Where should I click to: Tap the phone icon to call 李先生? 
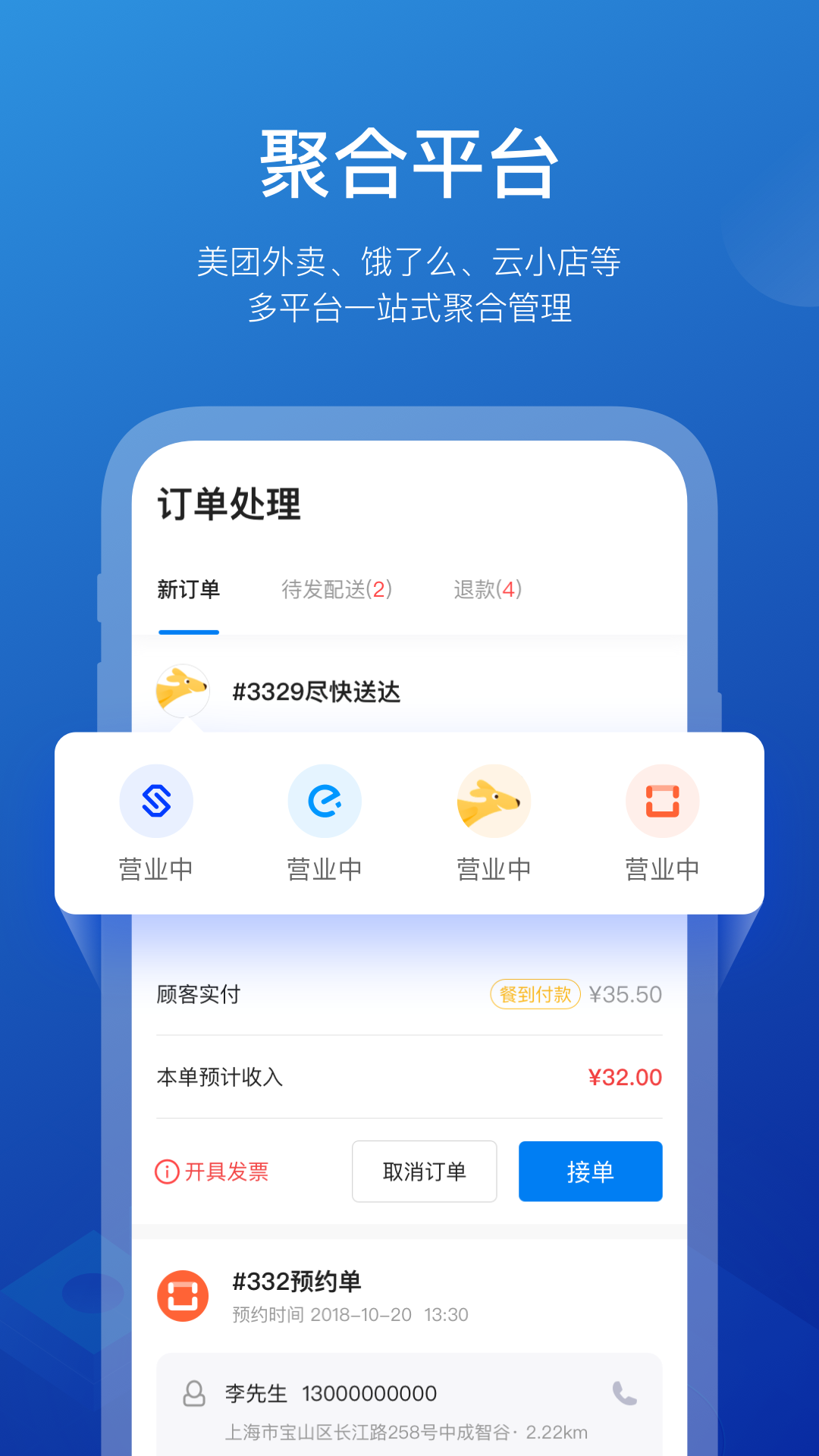click(x=623, y=1392)
